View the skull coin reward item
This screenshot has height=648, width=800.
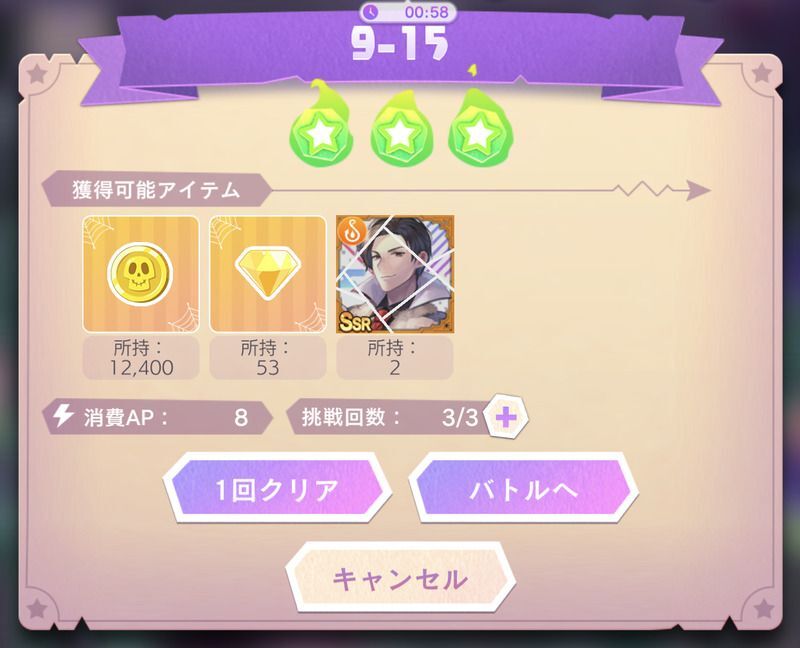click(x=141, y=274)
